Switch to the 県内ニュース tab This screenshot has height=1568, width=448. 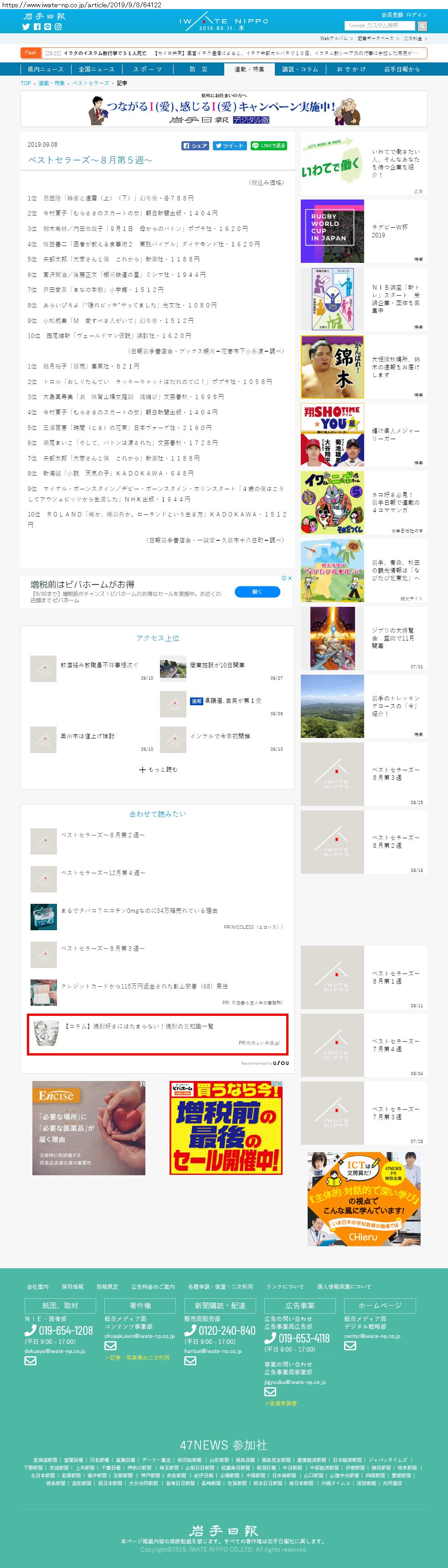tap(45, 69)
